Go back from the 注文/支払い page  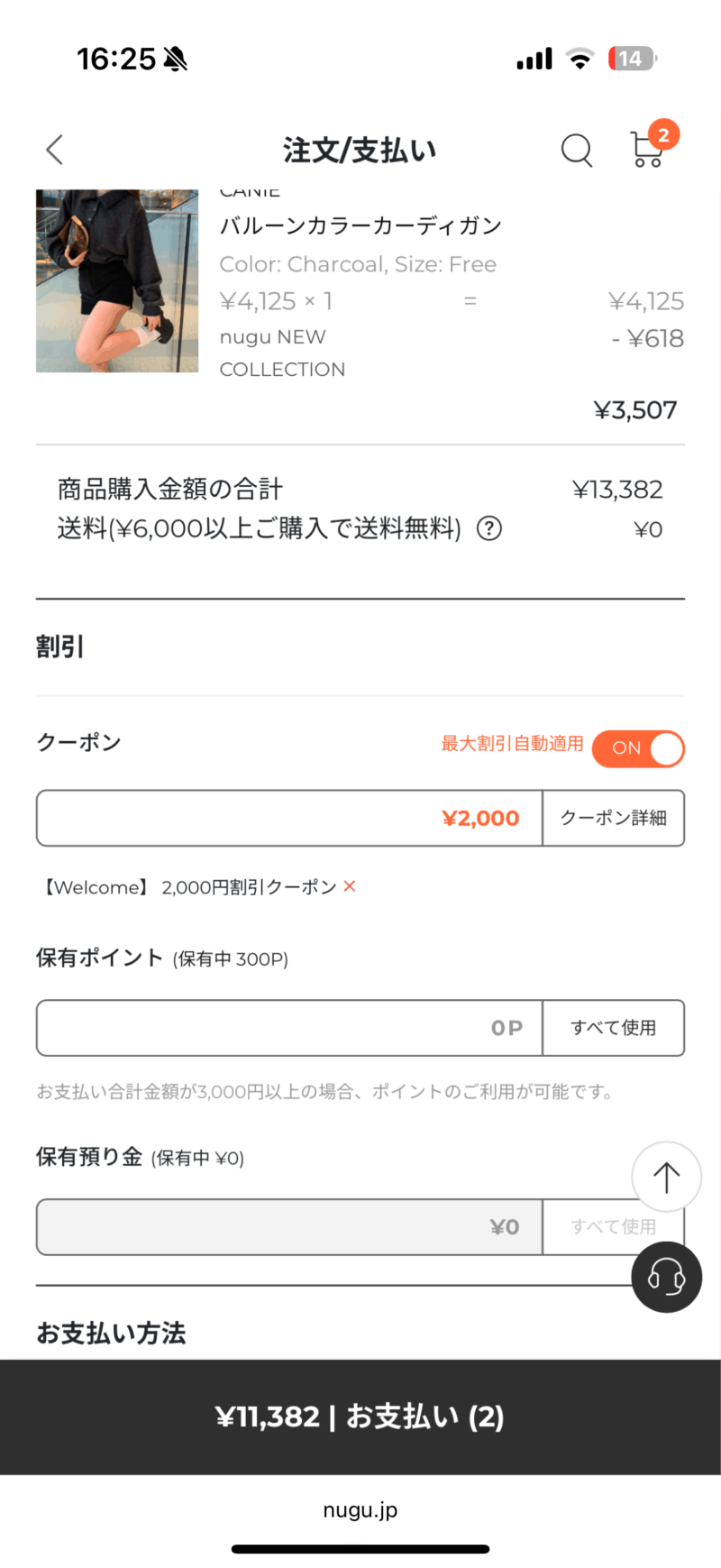(x=55, y=150)
